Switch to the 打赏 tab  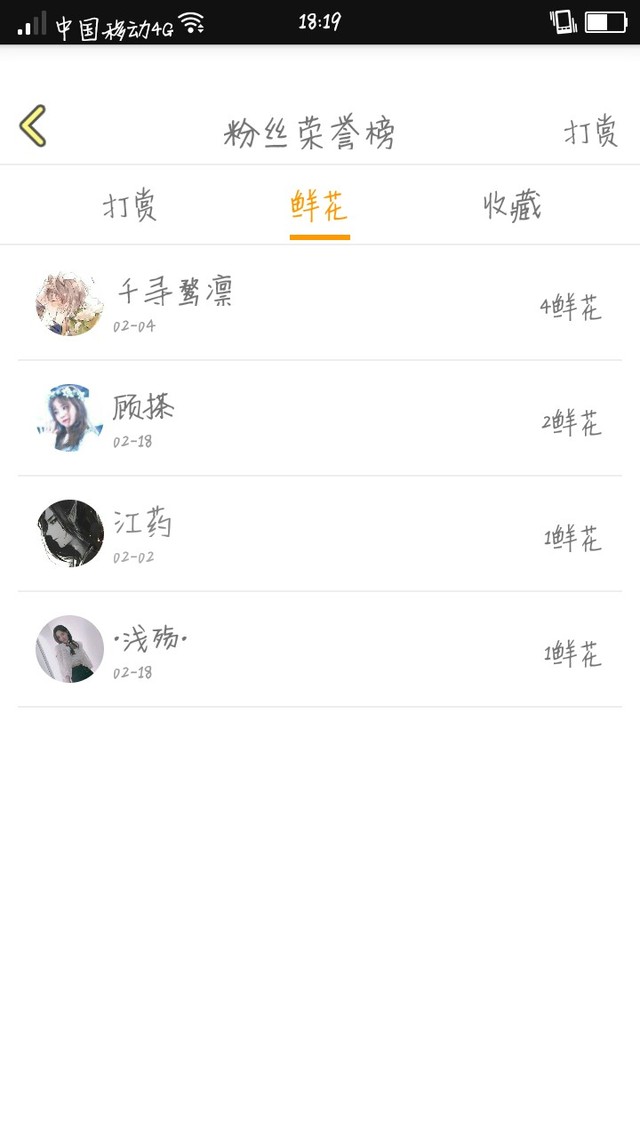[130, 206]
